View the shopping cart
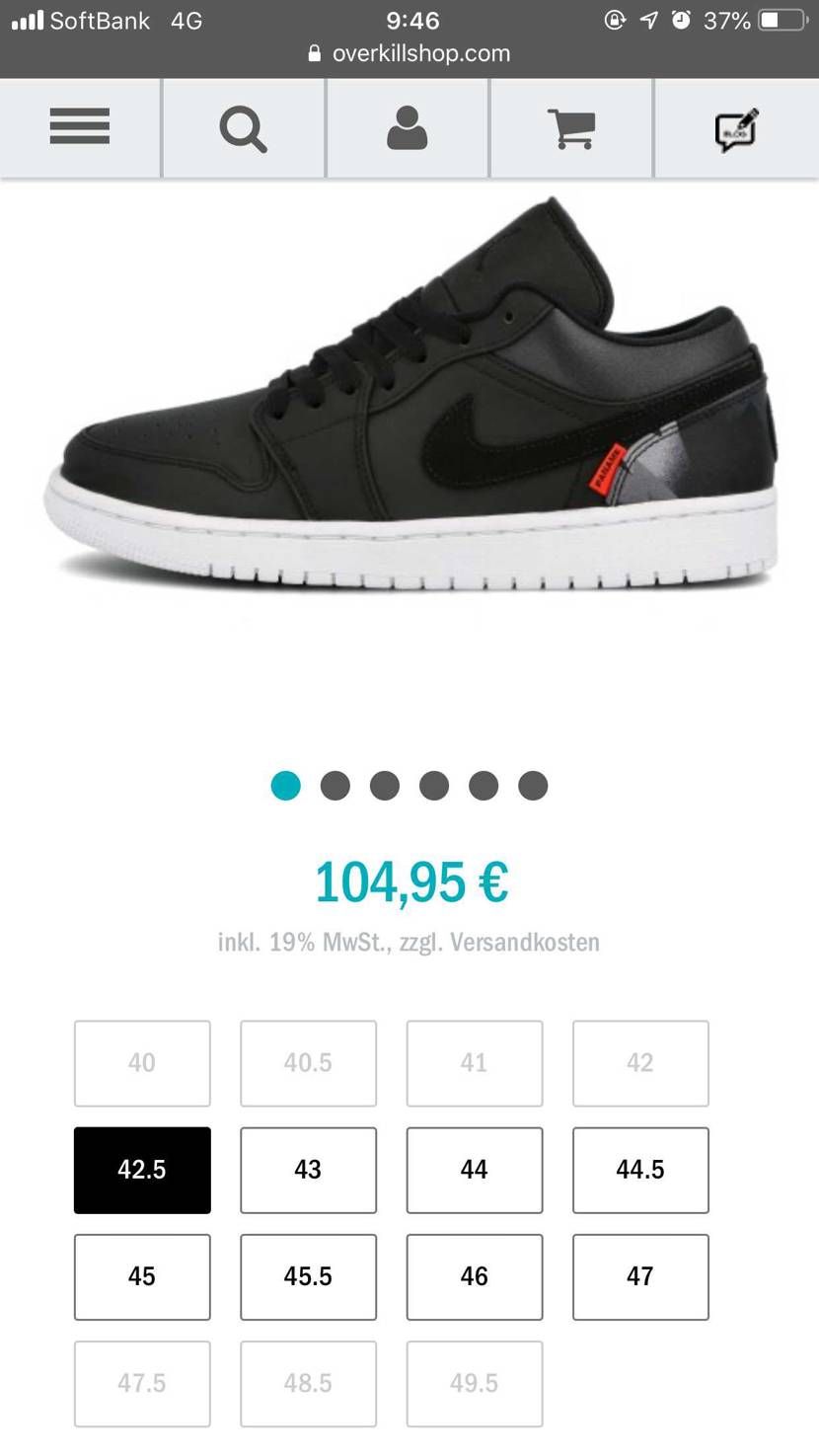Image resolution: width=819 pixels, height=1456 pixels. coord(571,128)
